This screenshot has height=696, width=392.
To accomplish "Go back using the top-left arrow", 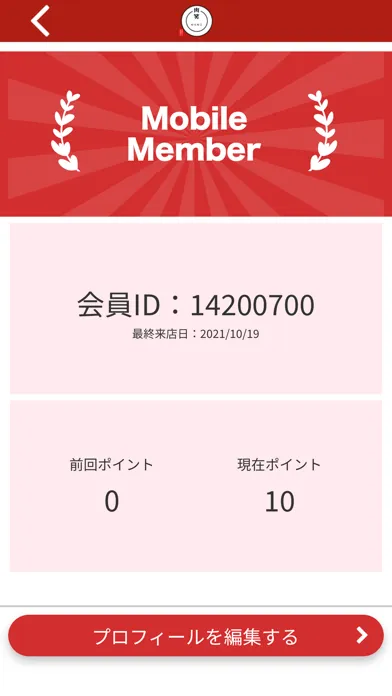I will tap(40, 21).
